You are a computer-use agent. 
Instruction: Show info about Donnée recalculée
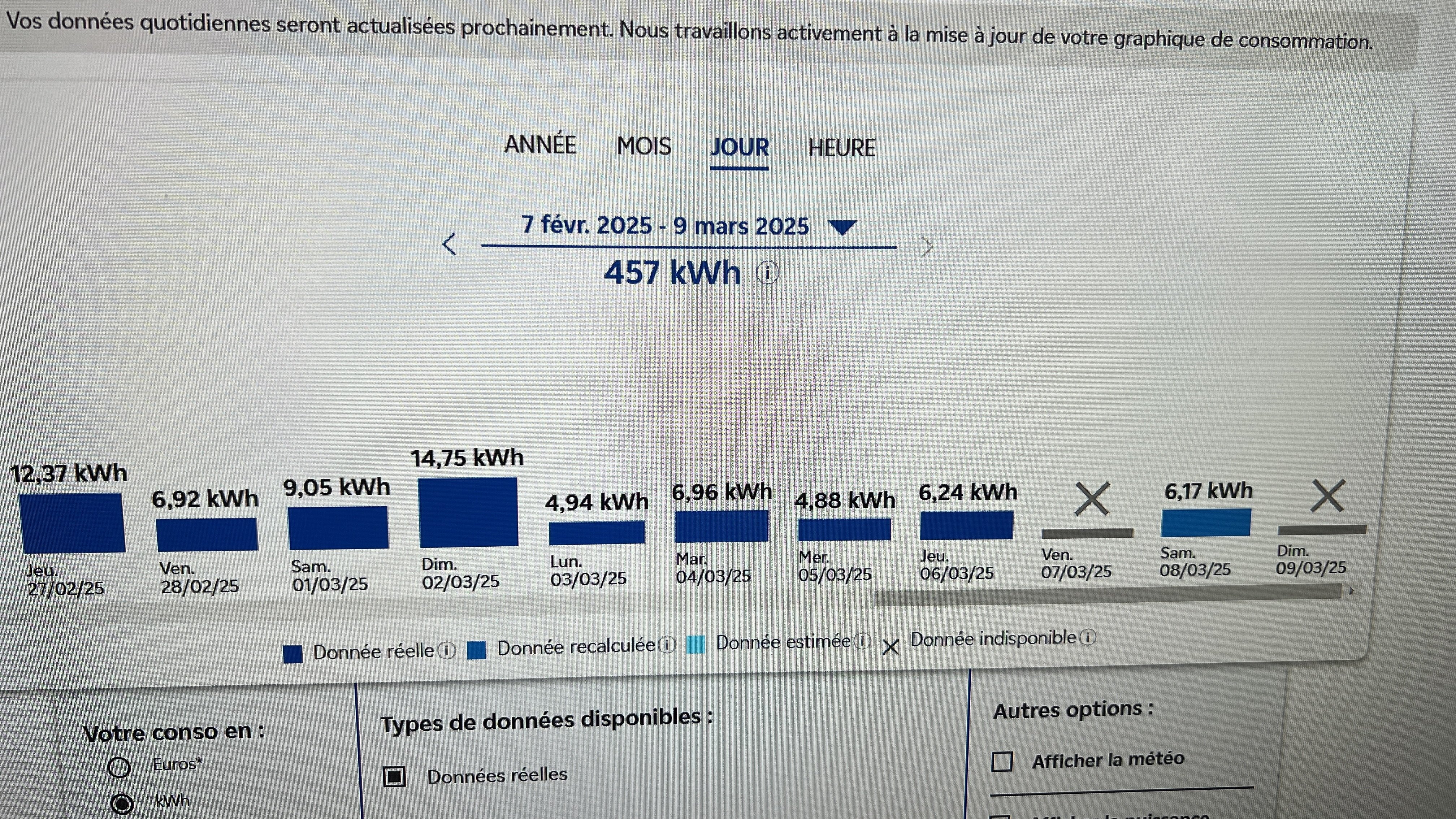click(668, 645)
